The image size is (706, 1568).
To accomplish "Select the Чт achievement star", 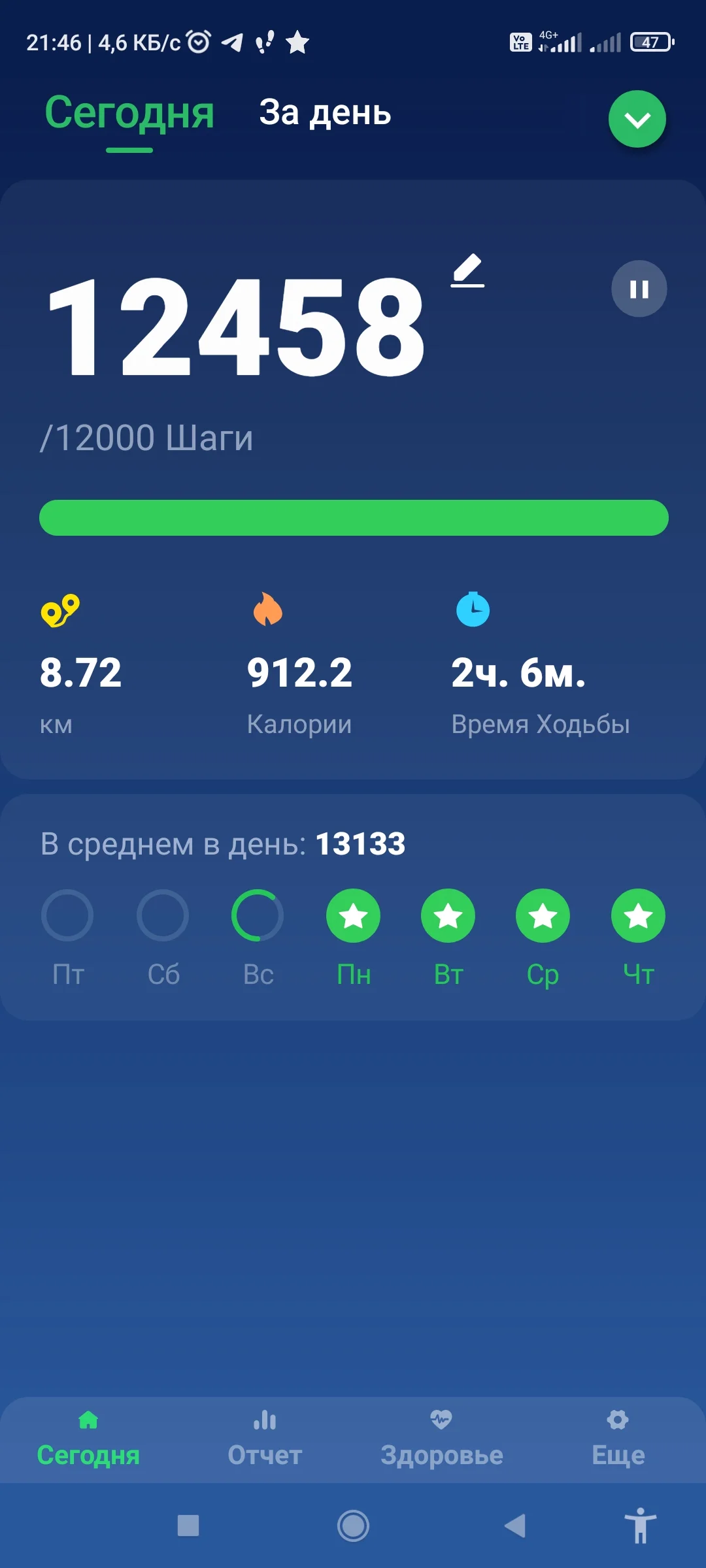I will 637,915.
